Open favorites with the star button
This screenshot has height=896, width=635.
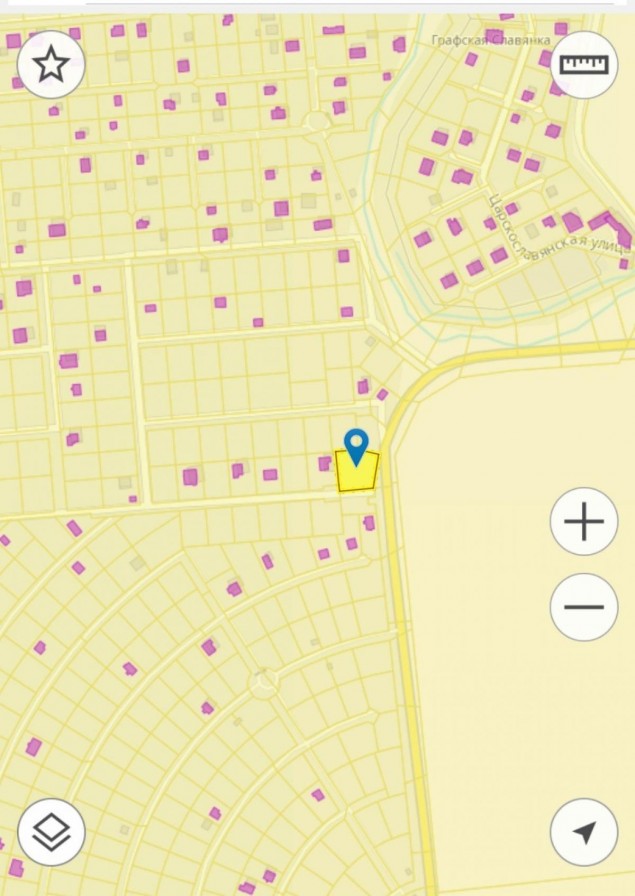point(51,65)
